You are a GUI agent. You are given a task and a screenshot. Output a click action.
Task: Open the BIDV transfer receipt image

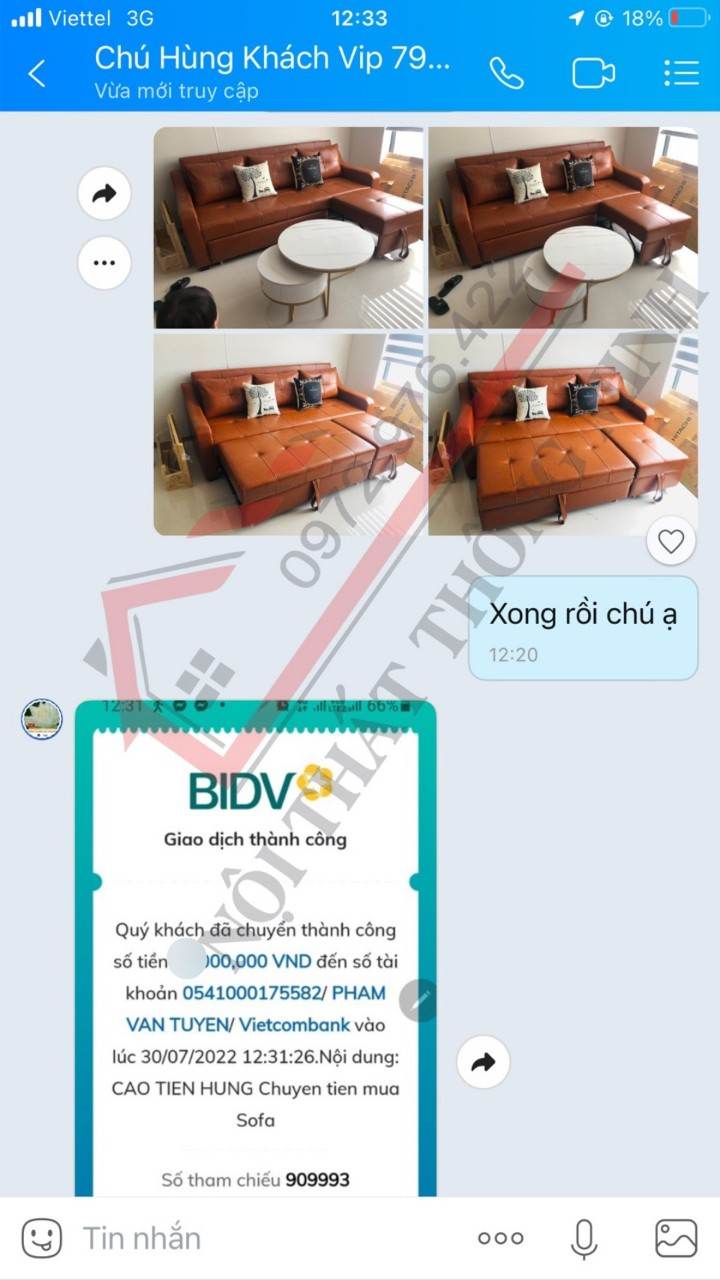tap(256, 950)
